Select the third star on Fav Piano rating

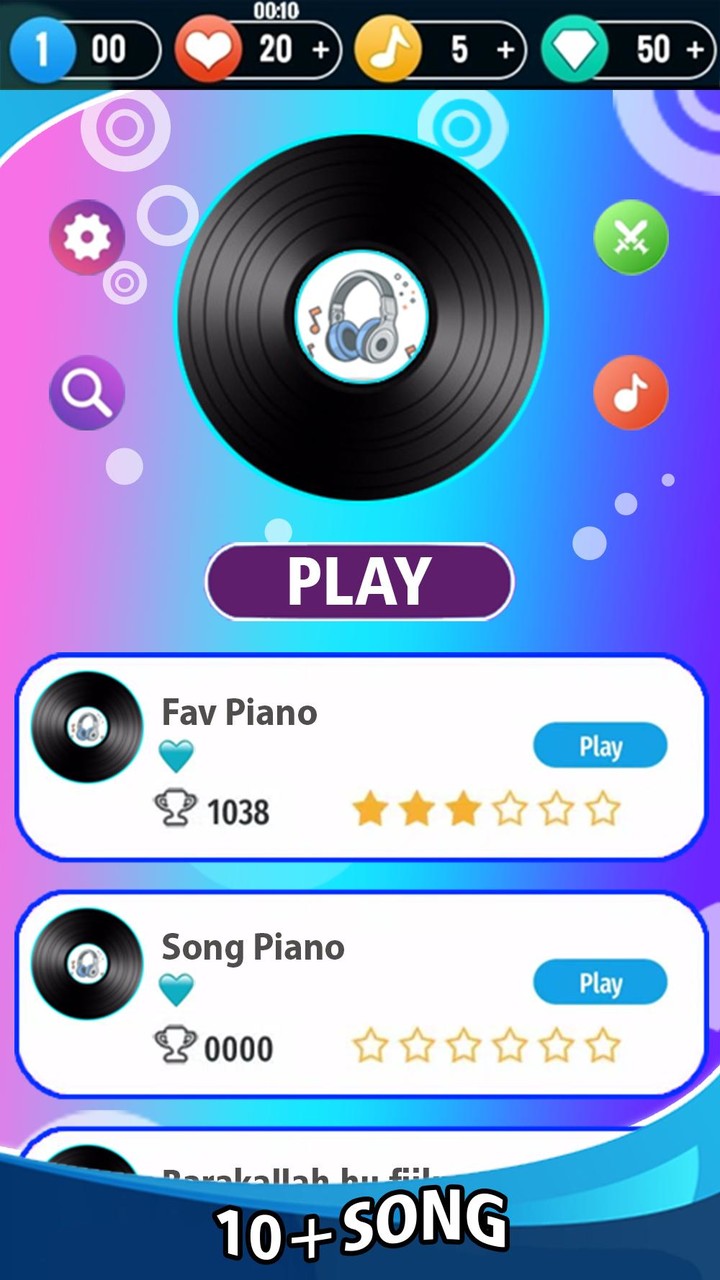pyautogui.click(x=462, y=808)
